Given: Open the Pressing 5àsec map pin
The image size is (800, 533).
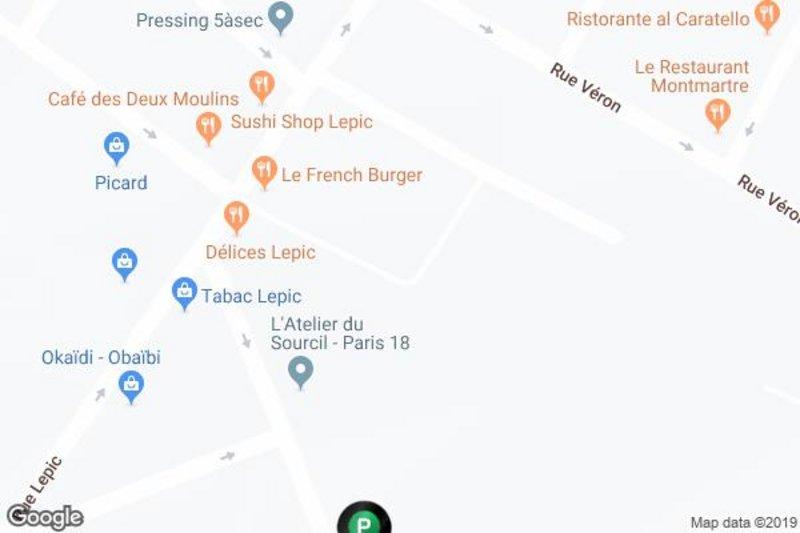Looking at the screenshot, I should [x=282, y=17].
